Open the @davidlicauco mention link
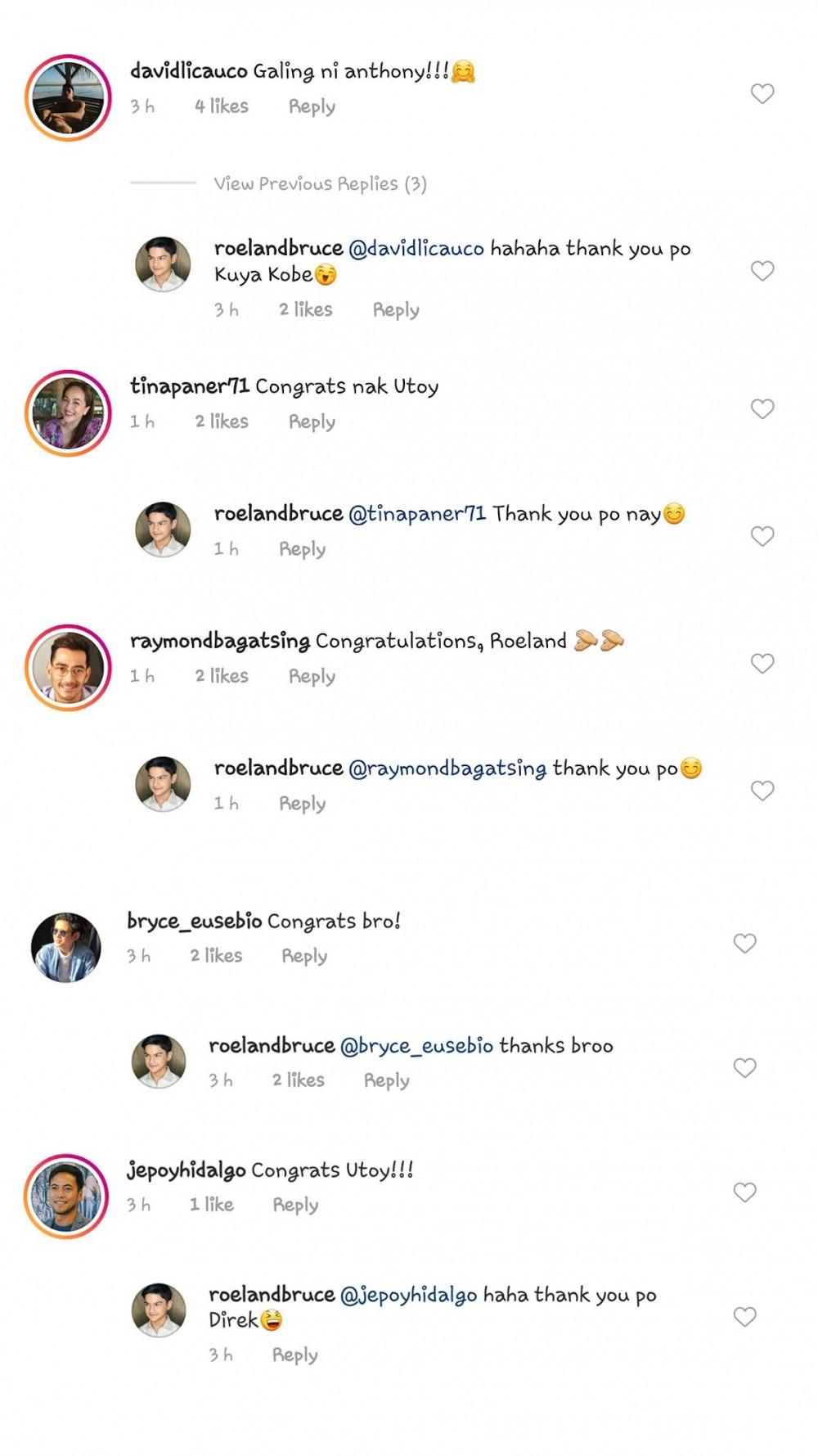818x1456 pixels. pyautogui.click(x=416, y=249)
